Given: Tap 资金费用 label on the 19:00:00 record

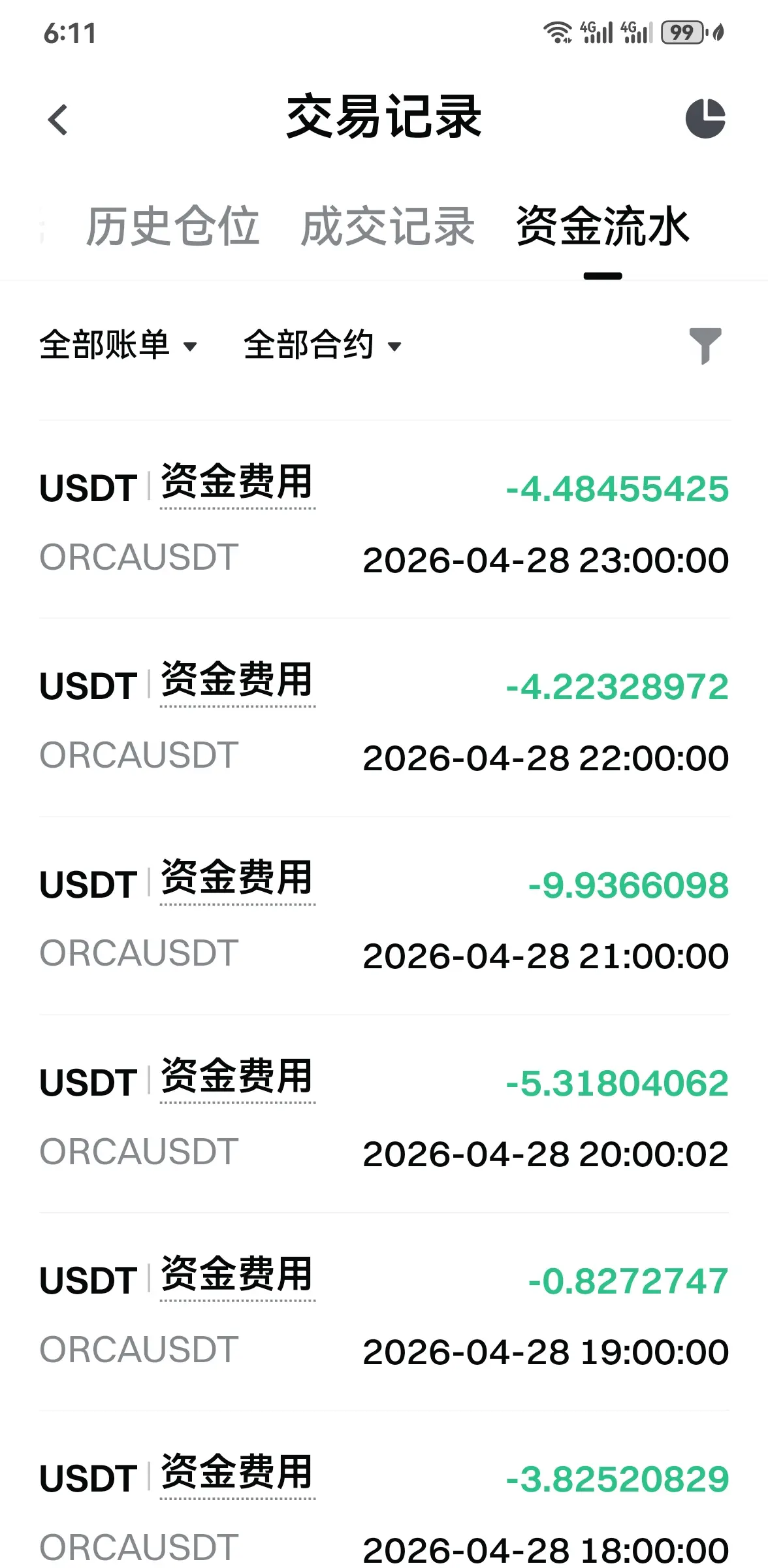Looking at the screenshot, I should (237, 1274).
